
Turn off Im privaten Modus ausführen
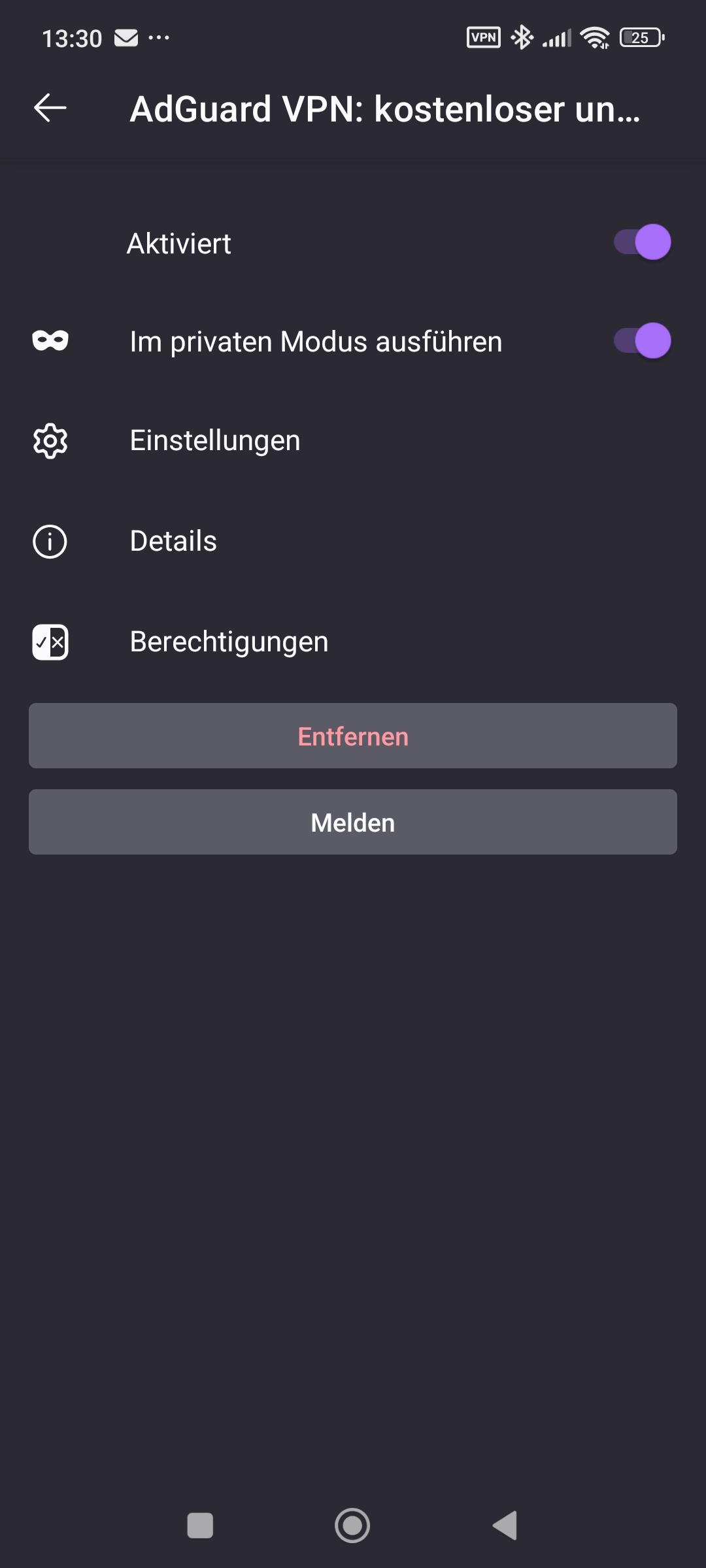(x=642, y=341)
